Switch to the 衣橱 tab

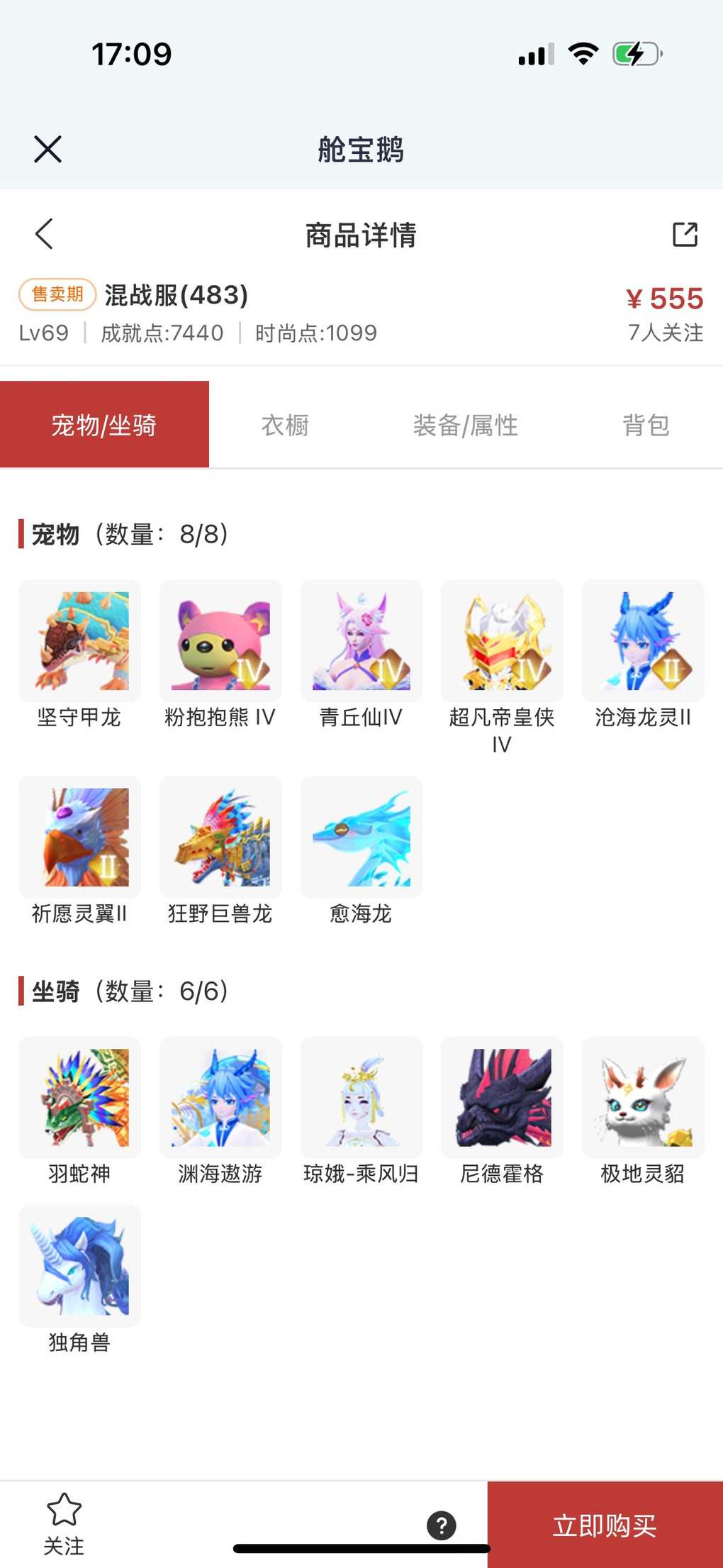click(x=285, y=426)
